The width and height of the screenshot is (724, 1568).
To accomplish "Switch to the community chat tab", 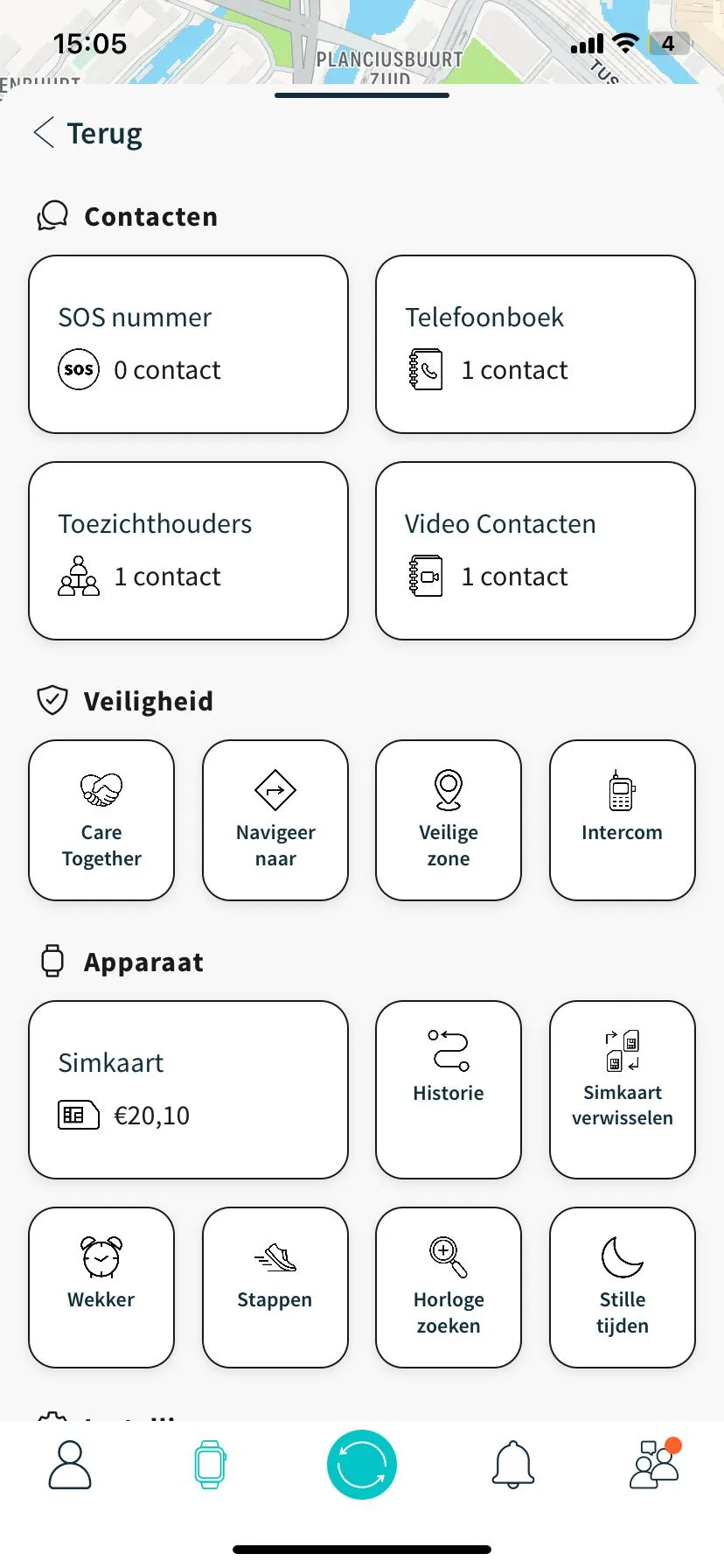I will click(x=654, y=1465).
